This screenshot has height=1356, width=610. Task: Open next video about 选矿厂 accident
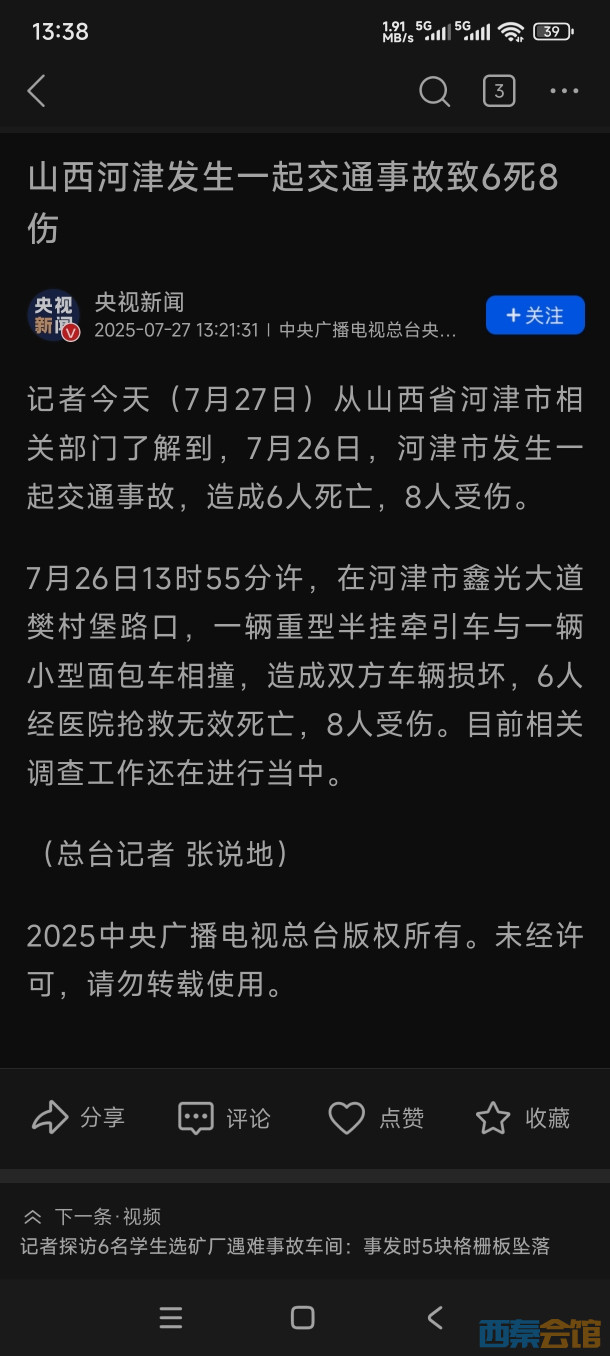point(285,1246)
